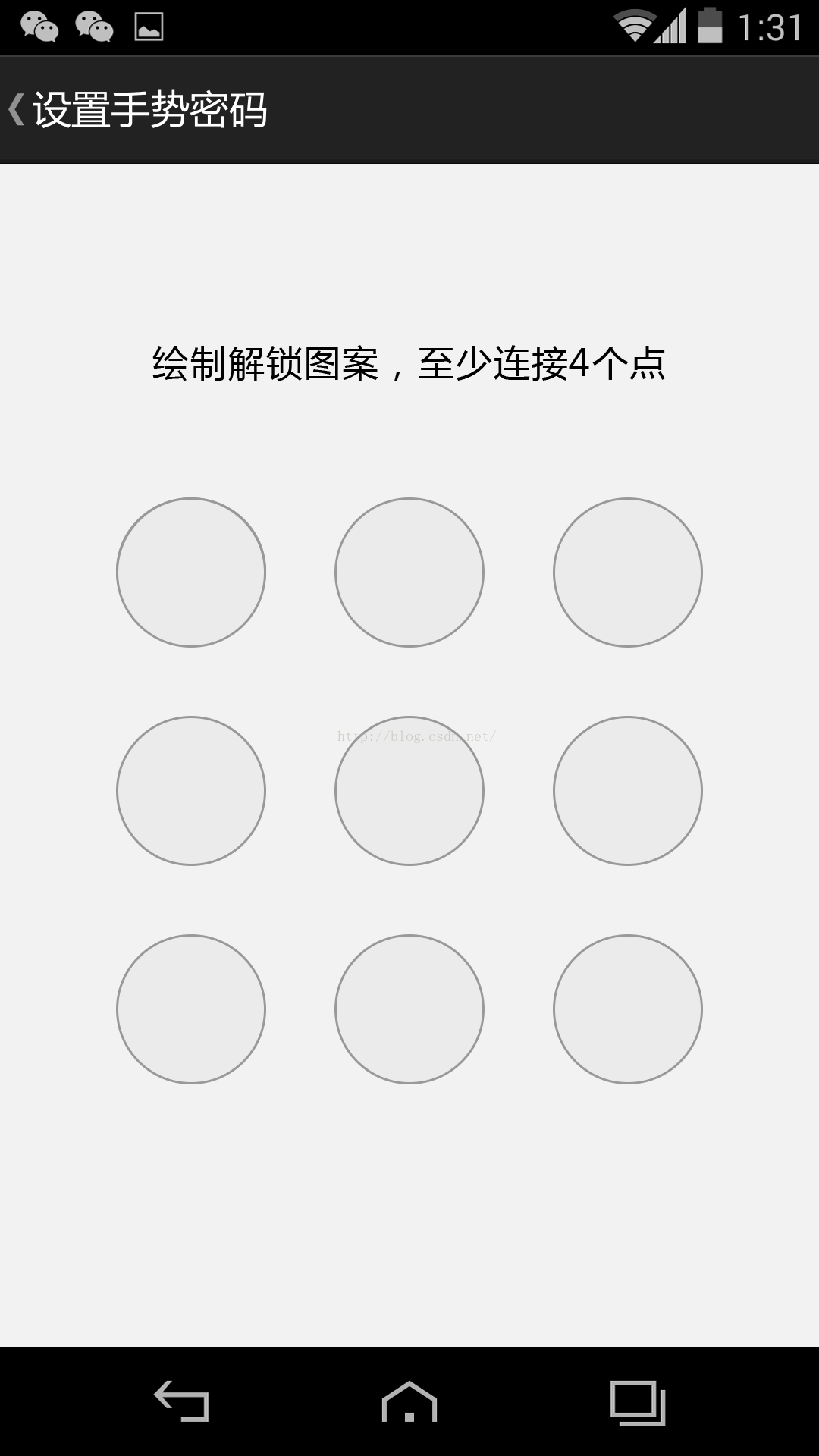Select the top-middle pattern circle
Viewport: 819px width, 1456px height.
coord(409,573)
